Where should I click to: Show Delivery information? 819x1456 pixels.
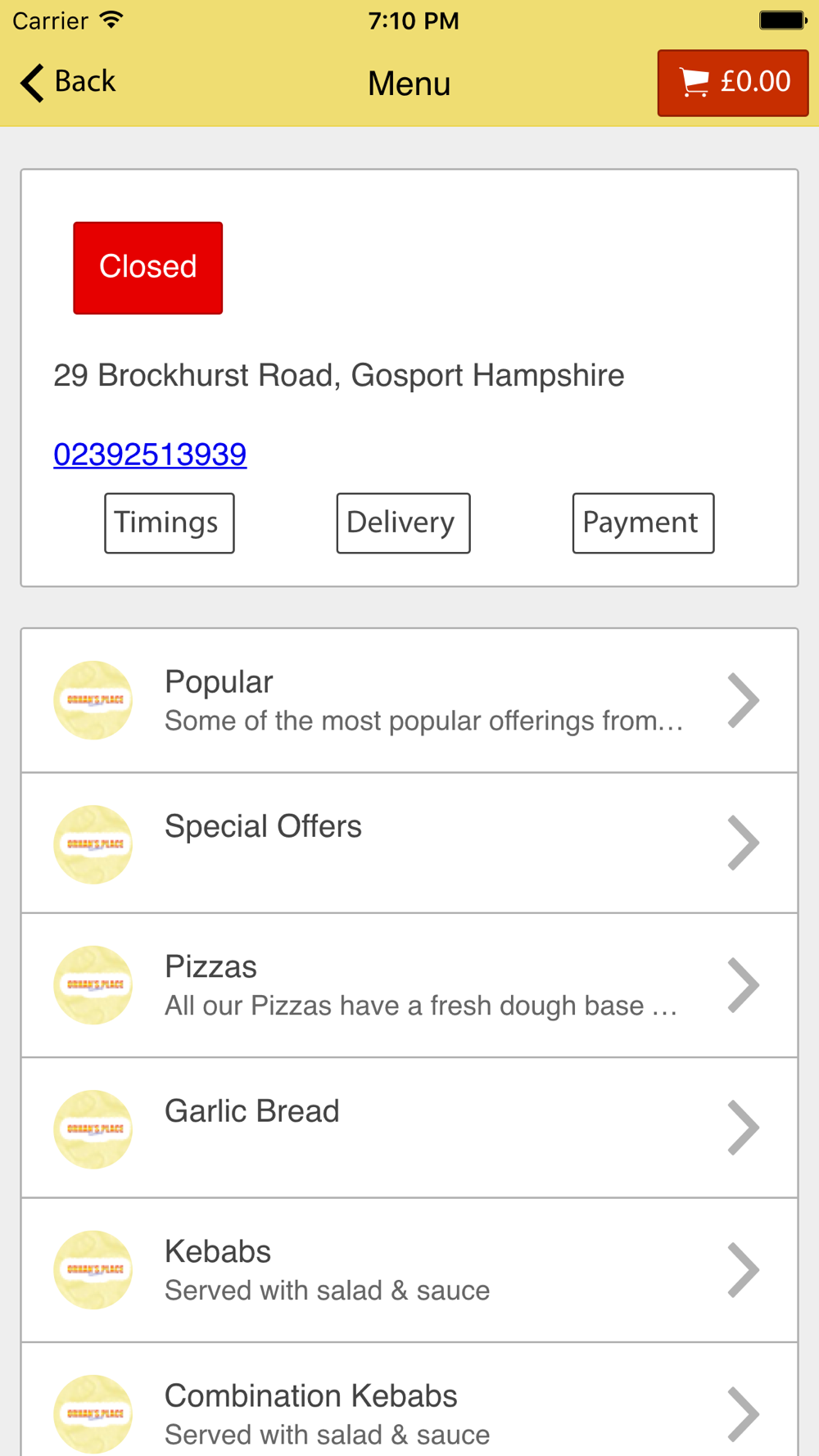[403, 523]
